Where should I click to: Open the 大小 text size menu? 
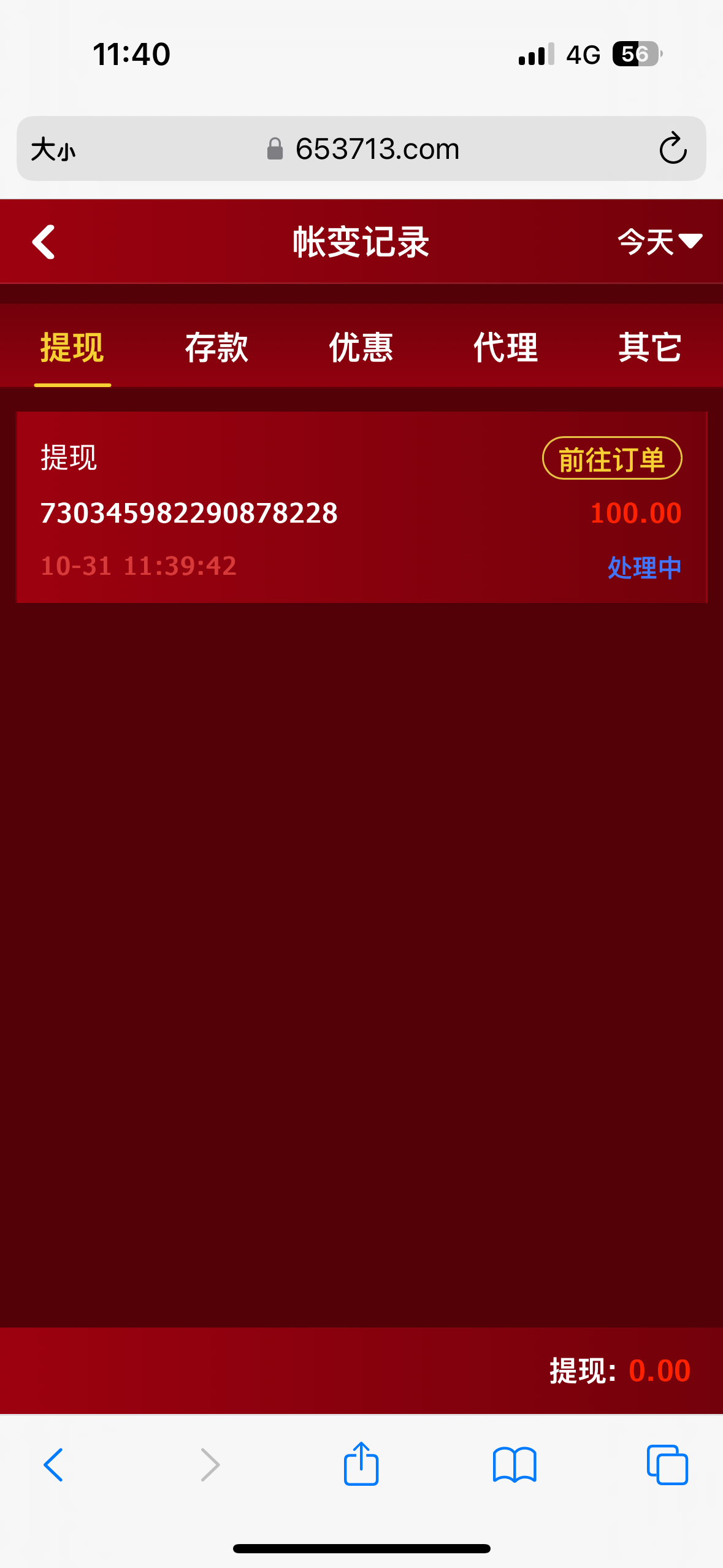53,149
